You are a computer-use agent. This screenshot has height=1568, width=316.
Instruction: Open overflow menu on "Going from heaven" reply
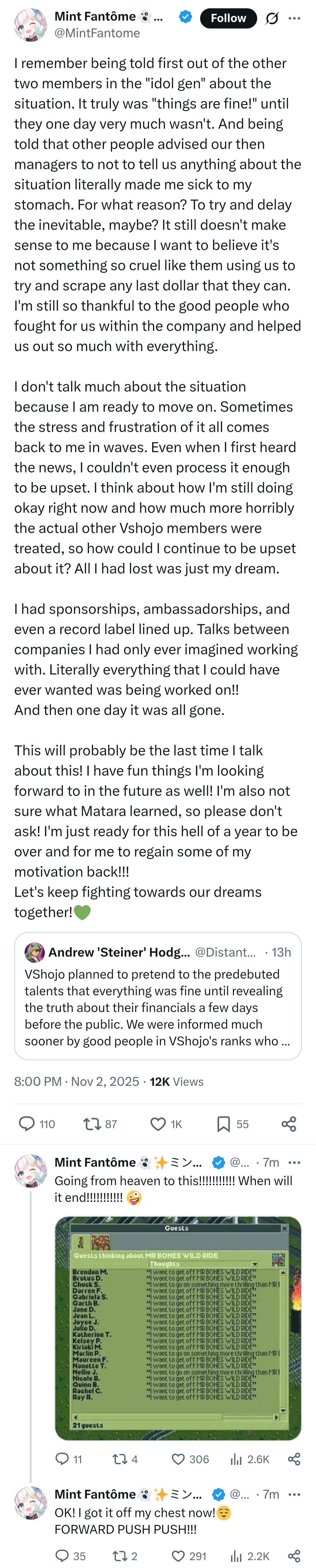(x=295, y=1162)
